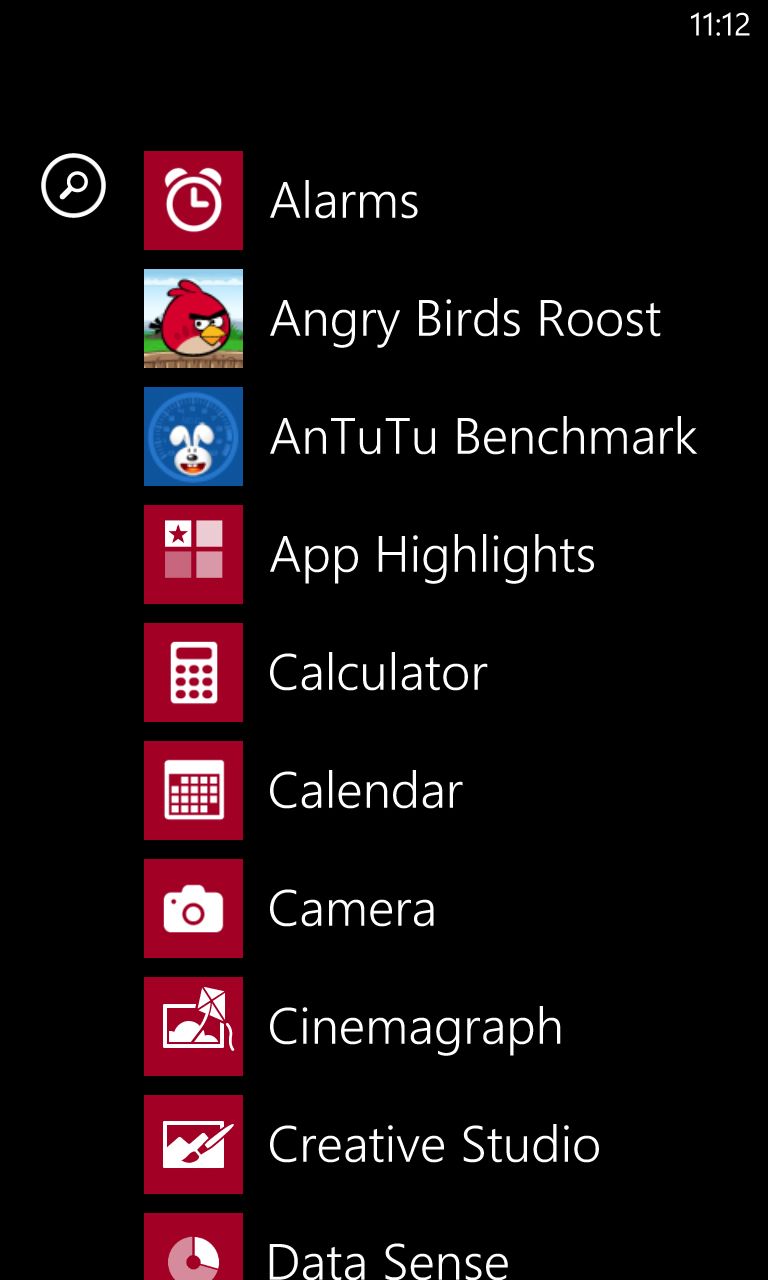Launch Angry Birds Roost from its tile

pos(193,318)
